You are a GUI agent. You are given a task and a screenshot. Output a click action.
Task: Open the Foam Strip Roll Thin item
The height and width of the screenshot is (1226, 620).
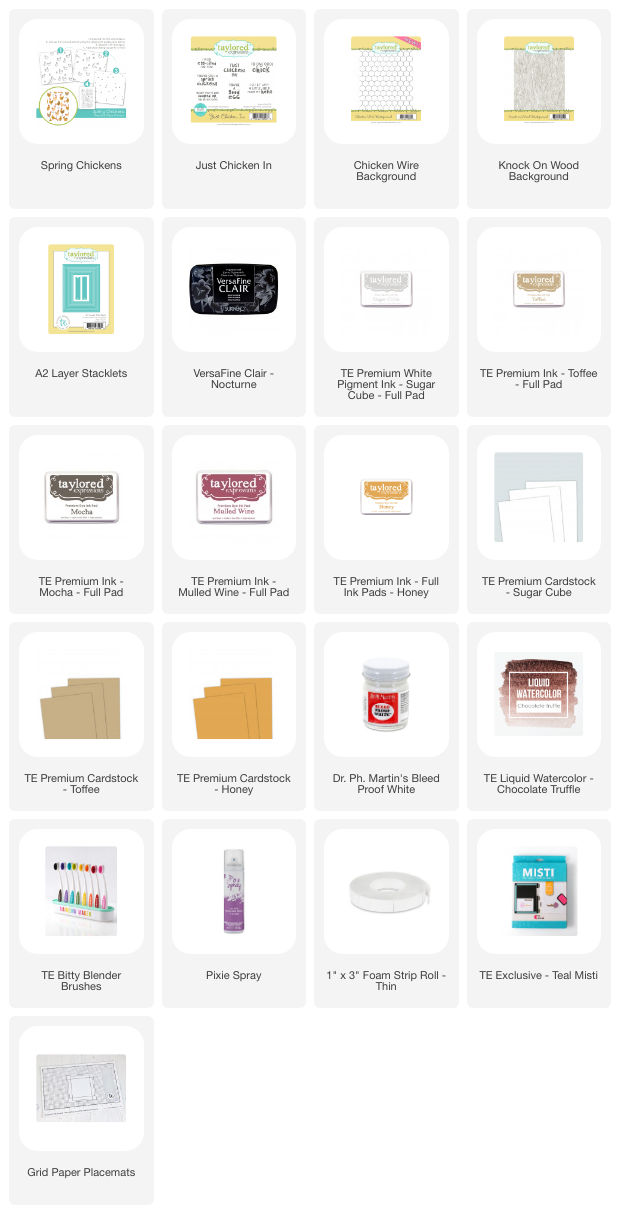(x=386, y=892)
